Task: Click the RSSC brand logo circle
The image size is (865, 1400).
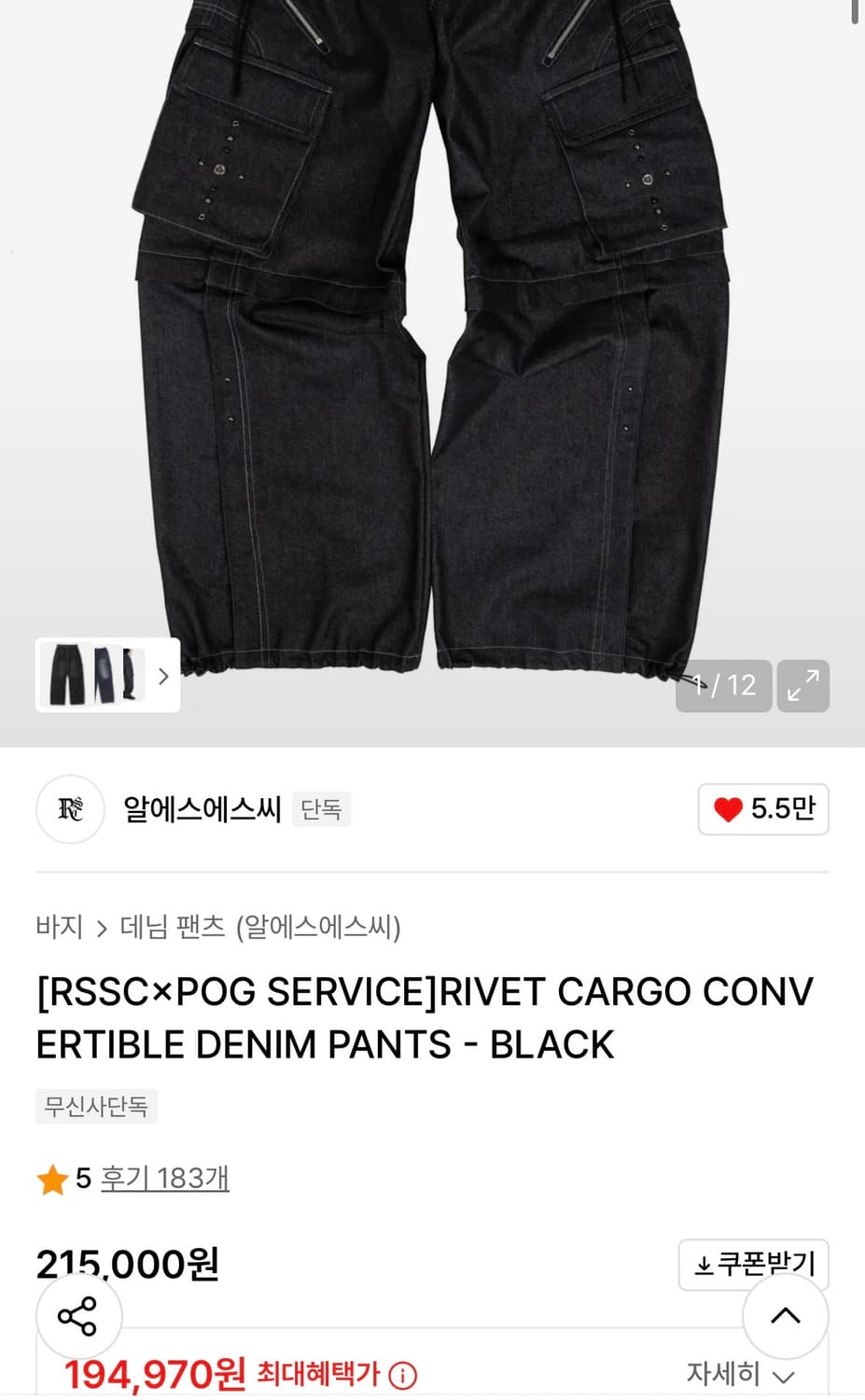Action: pos(70,810)
